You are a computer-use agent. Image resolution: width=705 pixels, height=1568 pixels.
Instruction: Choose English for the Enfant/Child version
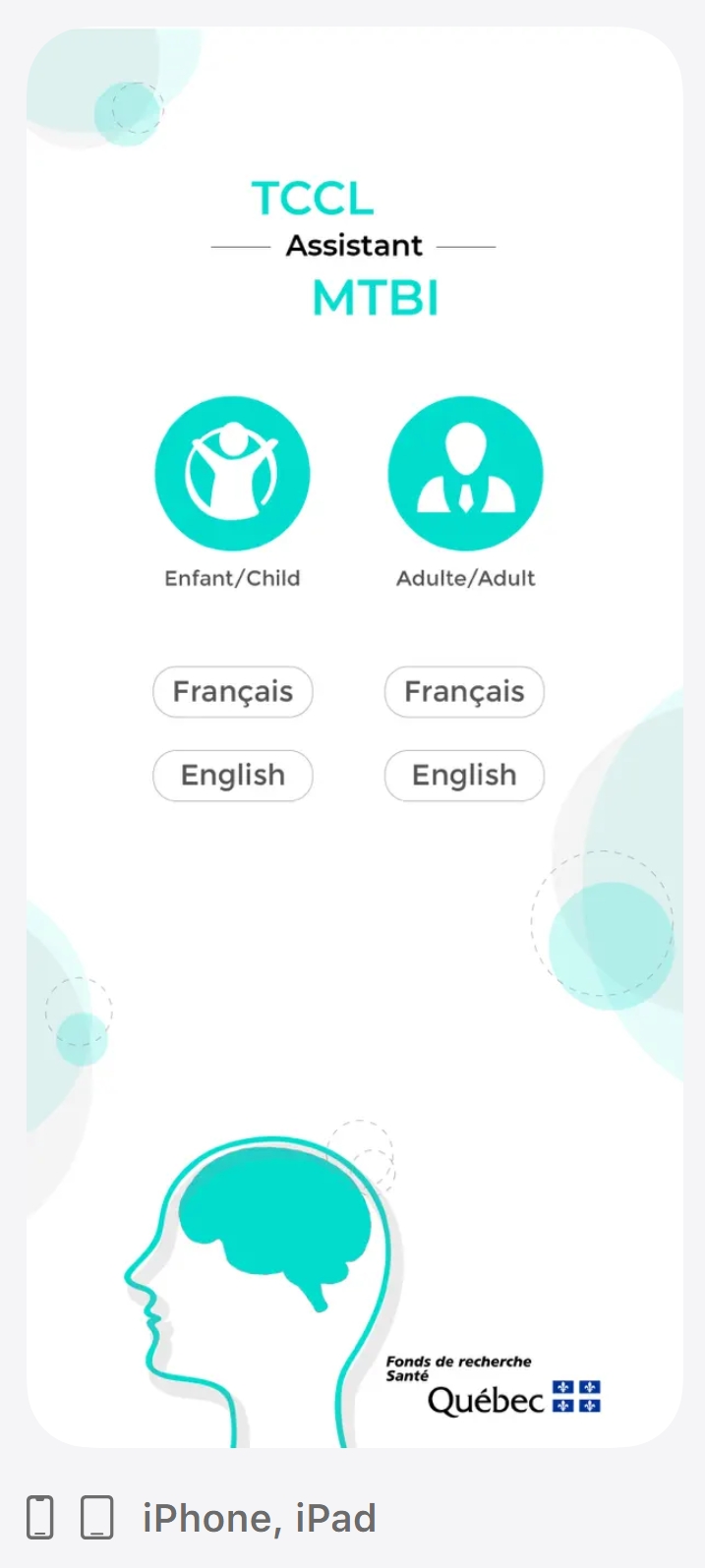(232, 776)
